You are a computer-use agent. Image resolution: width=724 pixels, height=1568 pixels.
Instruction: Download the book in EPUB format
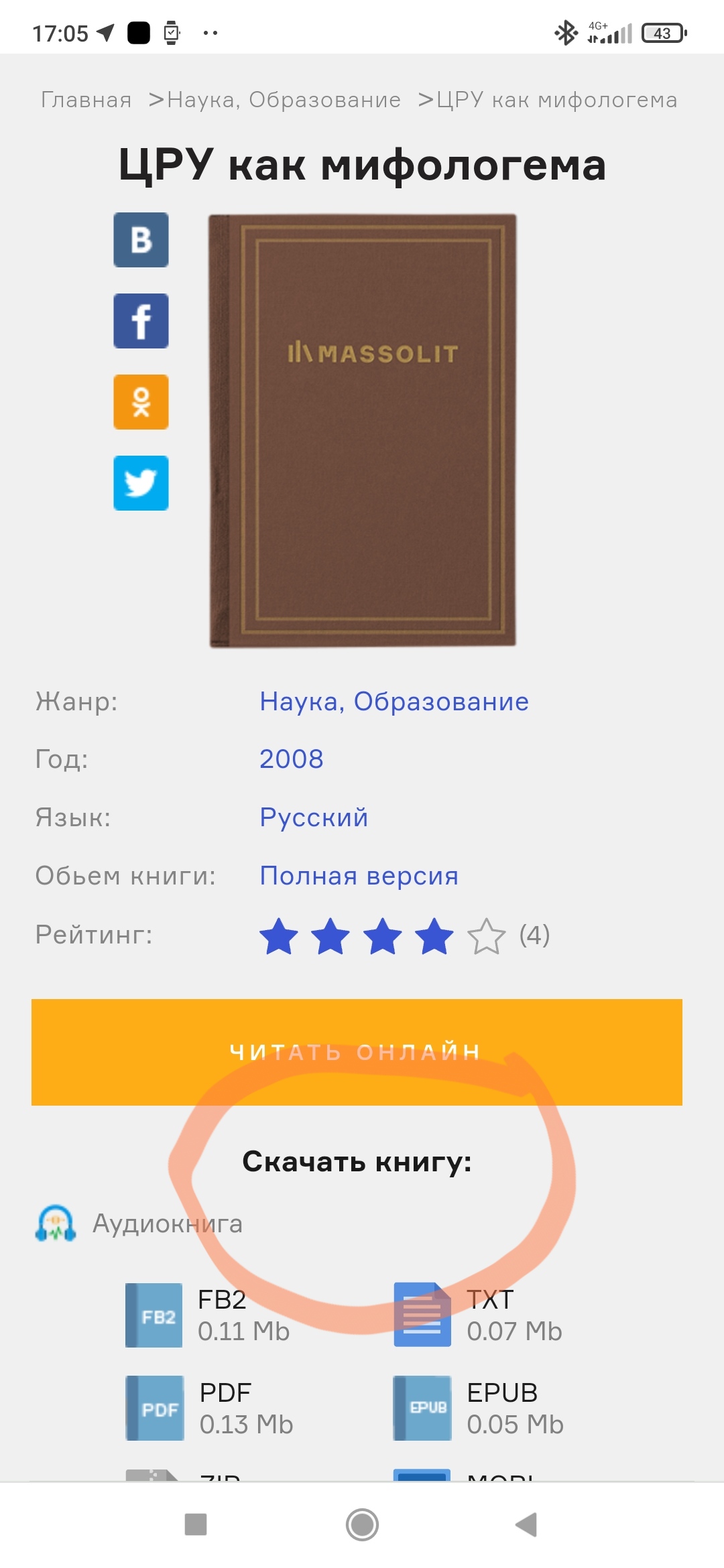pyautogui.click(x=479, y=1409)
